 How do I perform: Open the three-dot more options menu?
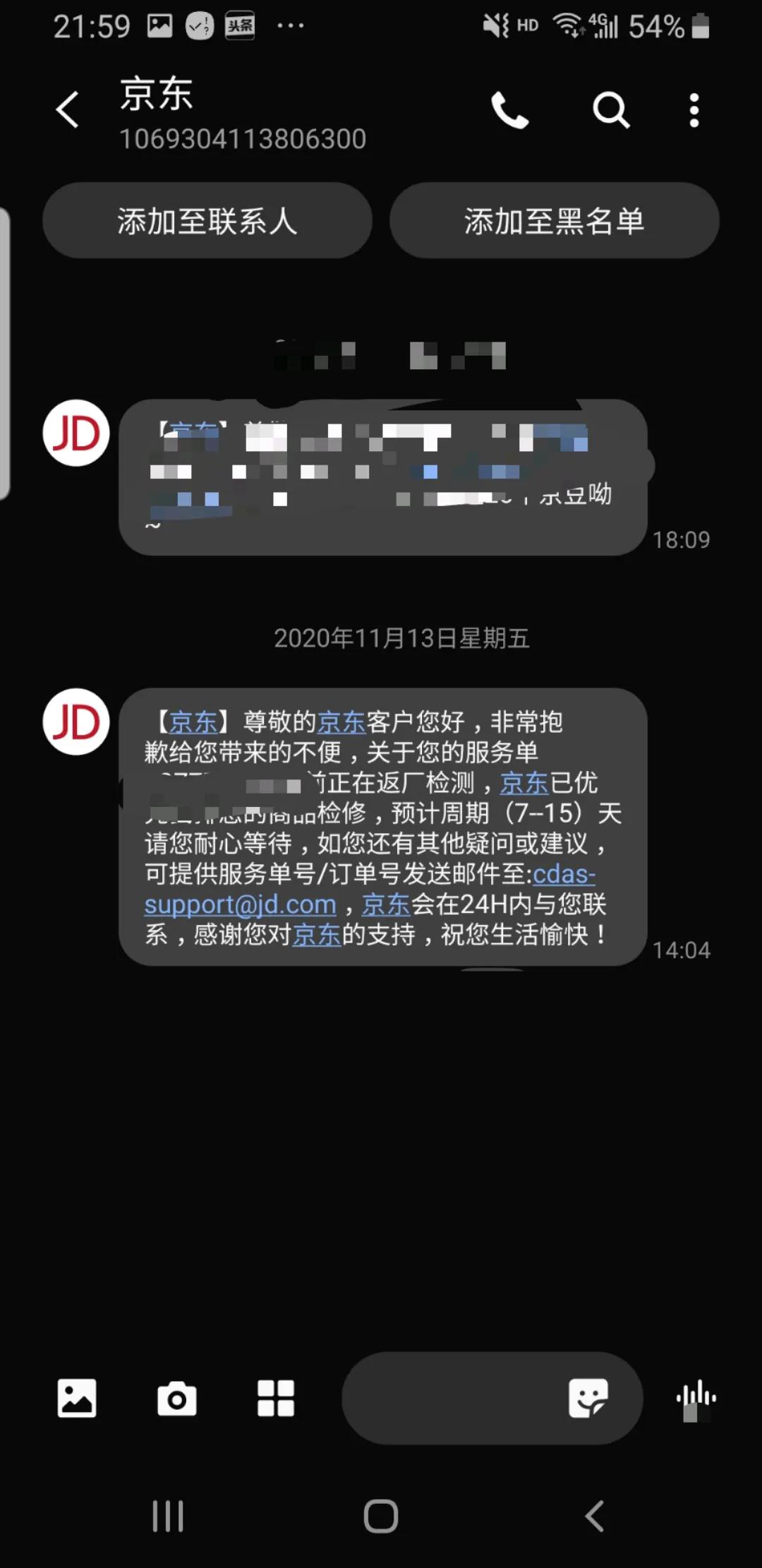[694, 111]
